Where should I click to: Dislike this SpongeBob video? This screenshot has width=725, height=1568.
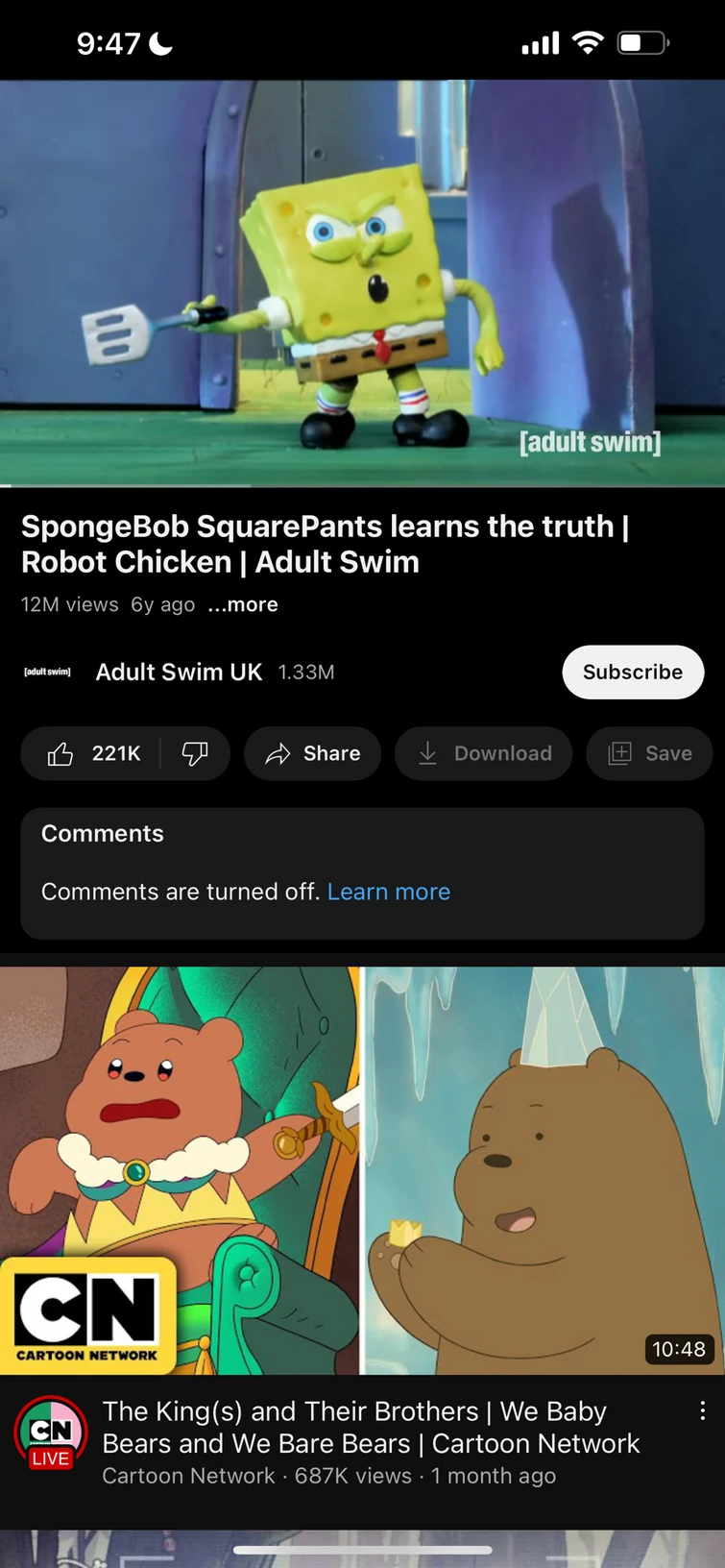click(x=195, y=753)
